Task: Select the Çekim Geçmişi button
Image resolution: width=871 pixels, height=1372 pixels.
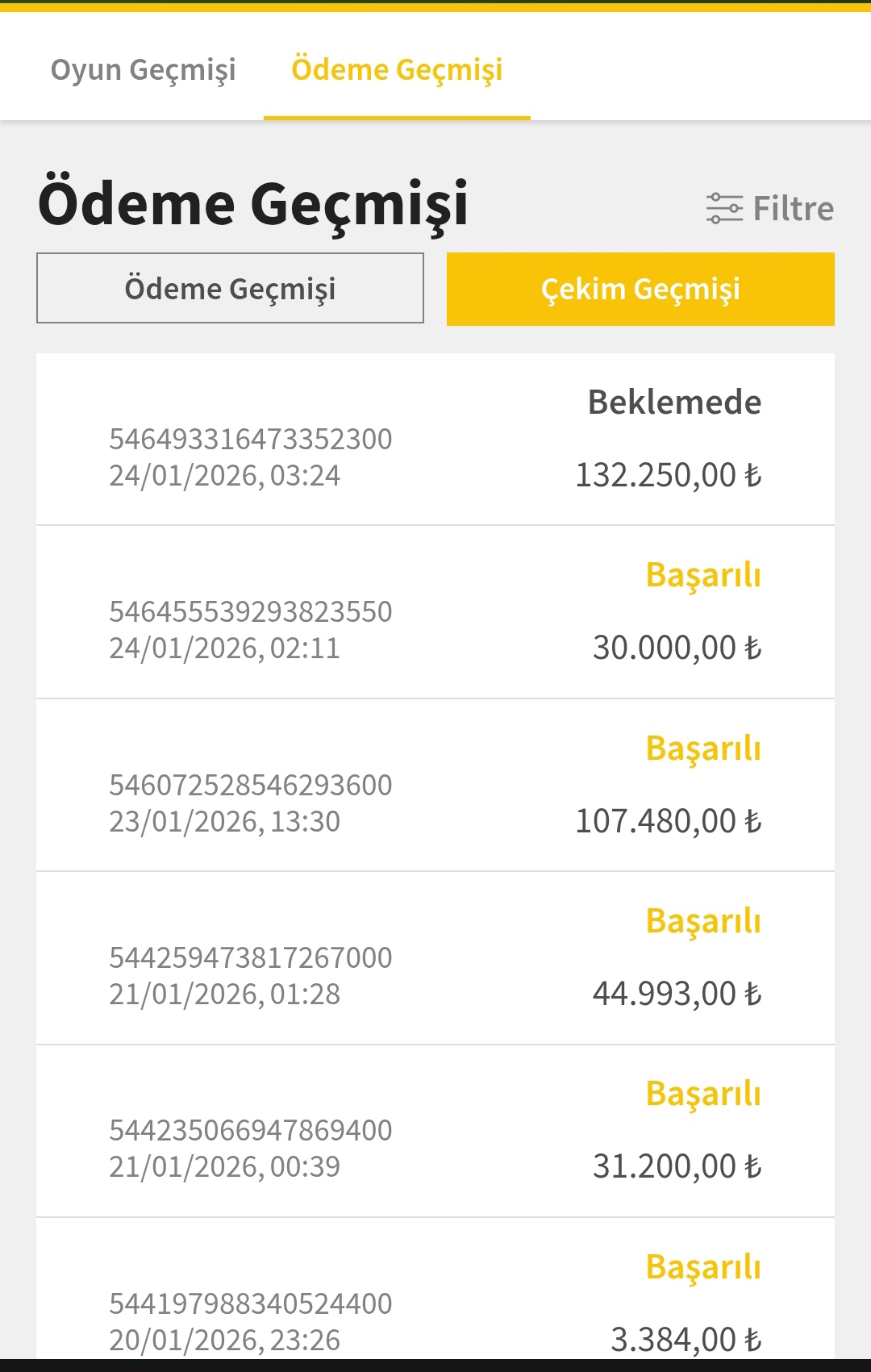Action: point(640,289)
